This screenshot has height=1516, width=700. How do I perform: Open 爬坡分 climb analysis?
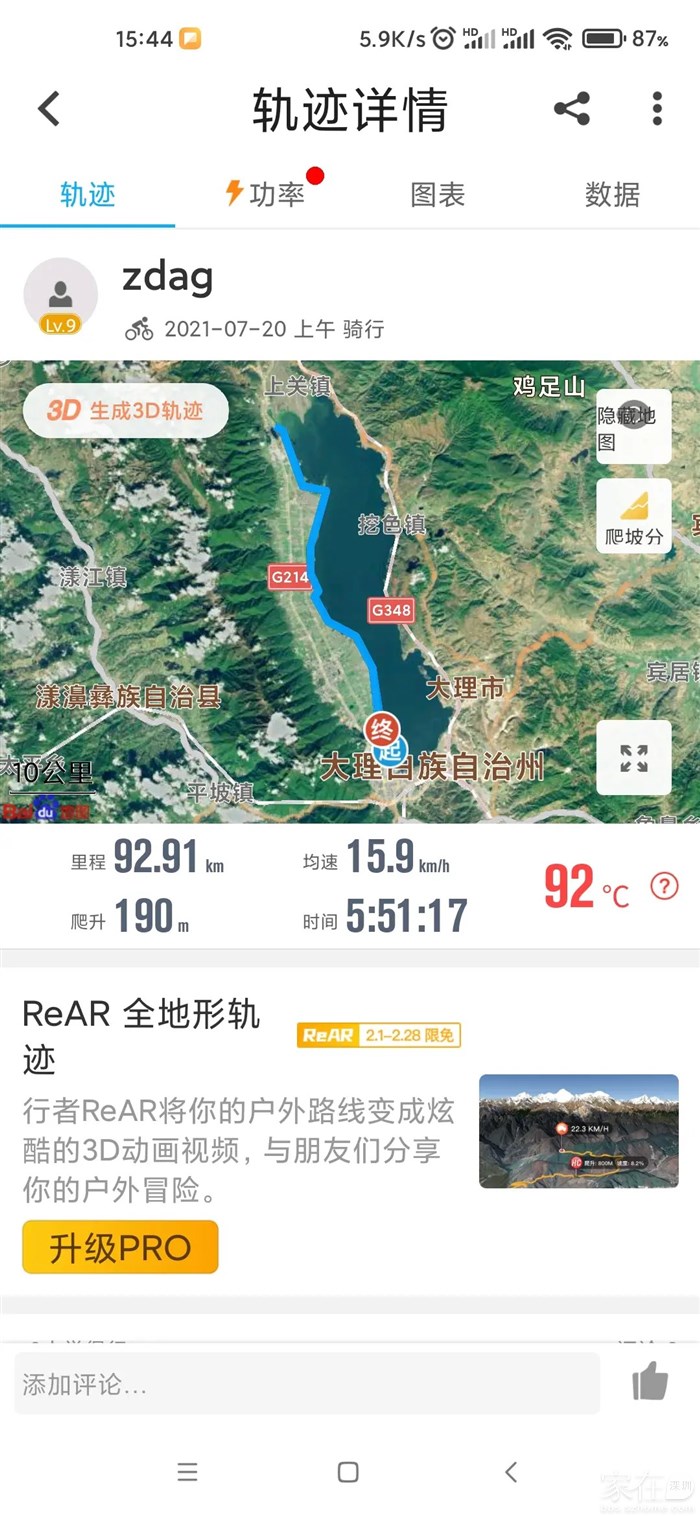point(634,517)
